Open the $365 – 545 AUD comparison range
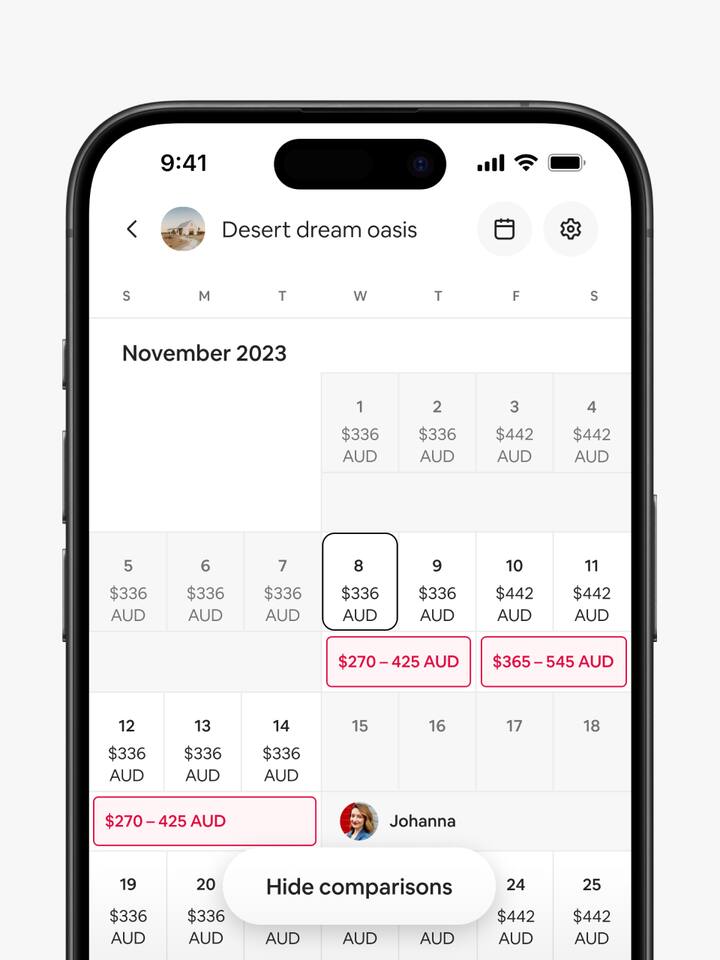Screen dimensions: 720x960 (x=554, y=662)
